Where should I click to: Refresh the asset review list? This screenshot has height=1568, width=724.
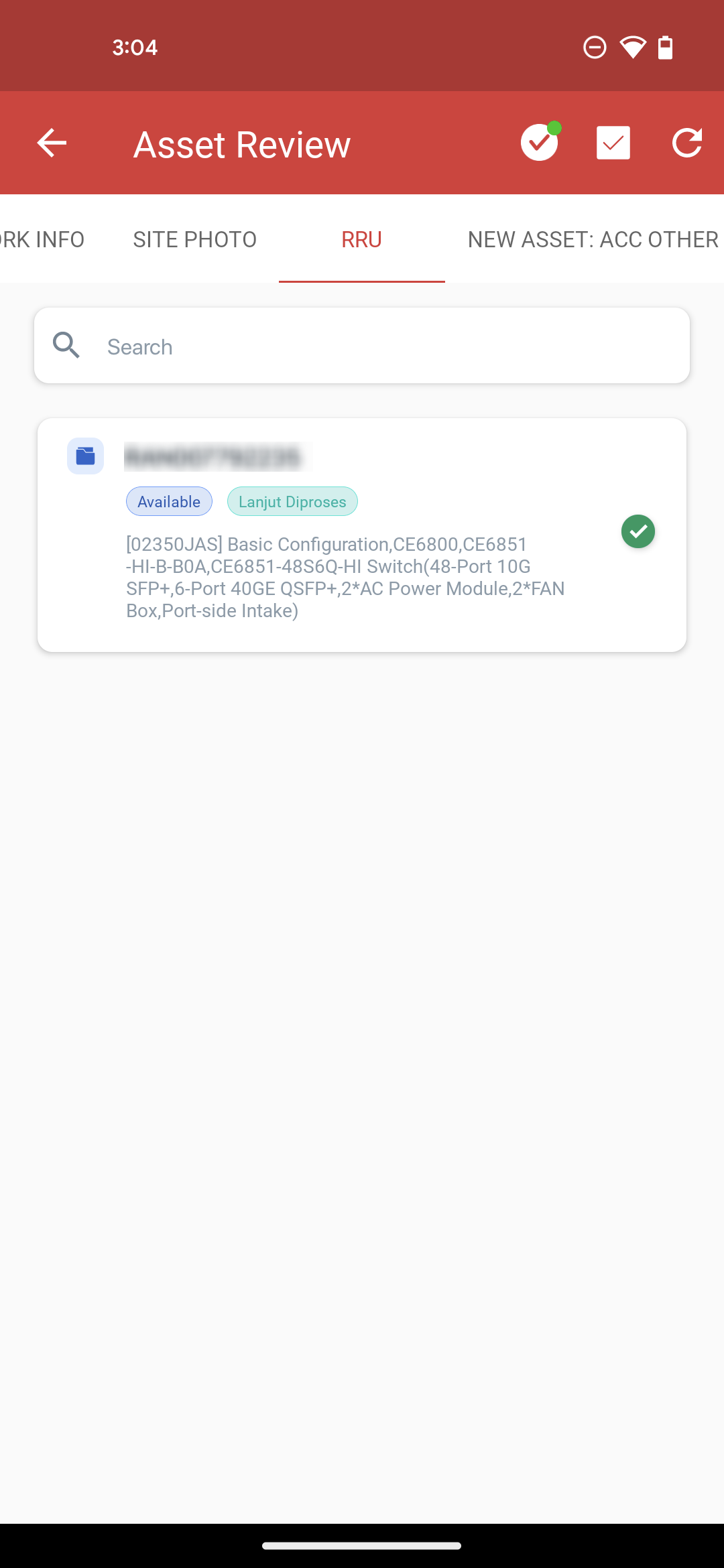pyautogui.click(x=687, y=143)
